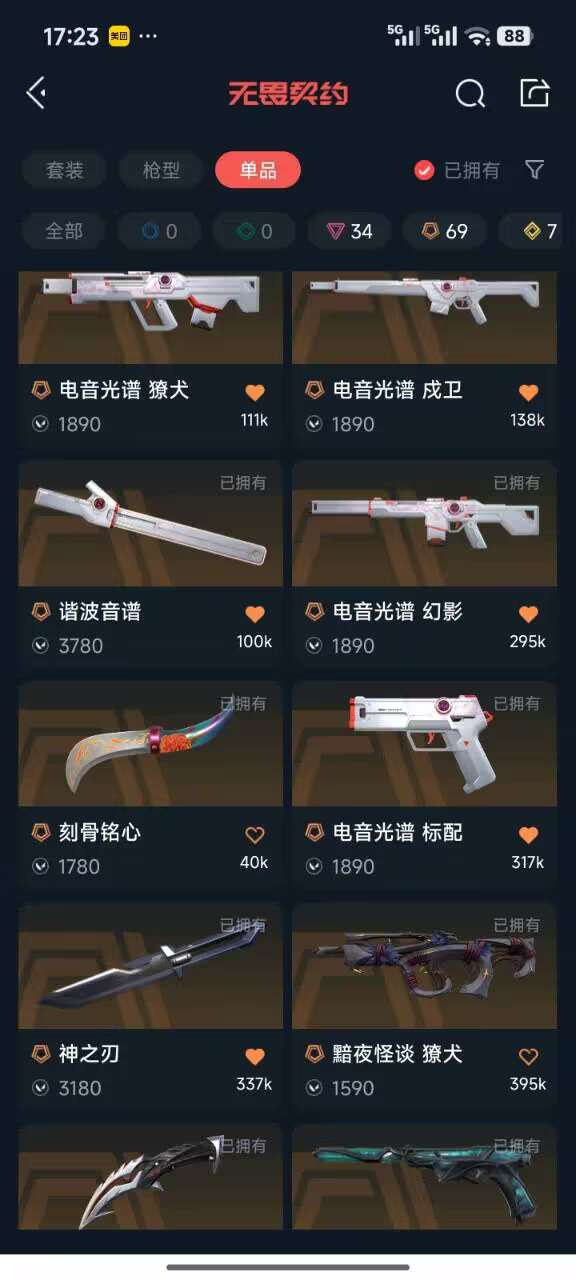Open the search magnifier icon
This screenshot has width=576, height=1280.
point(470,93)
